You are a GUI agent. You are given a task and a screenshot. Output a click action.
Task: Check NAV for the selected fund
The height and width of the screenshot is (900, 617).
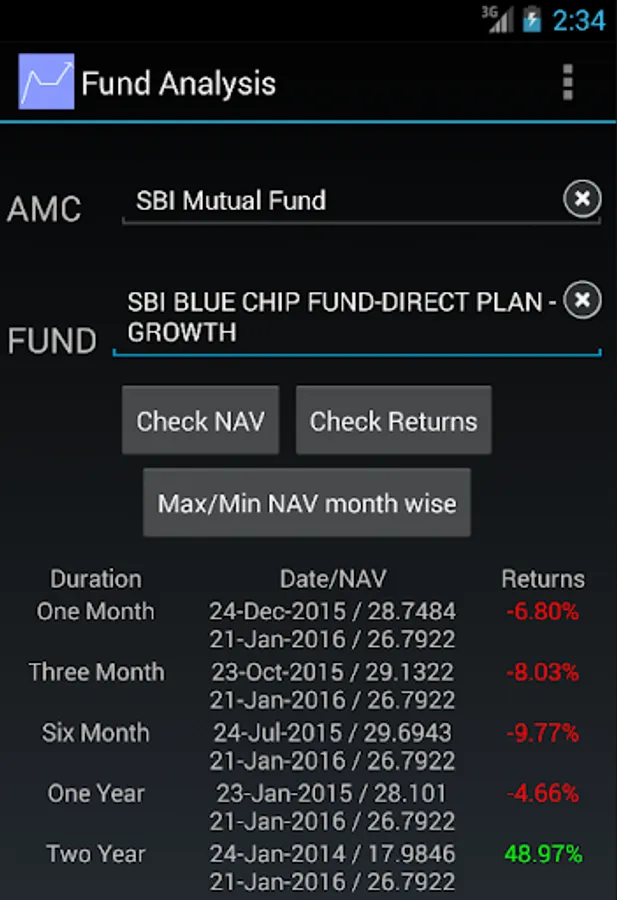pyautogui.click(x=200, y=421)
